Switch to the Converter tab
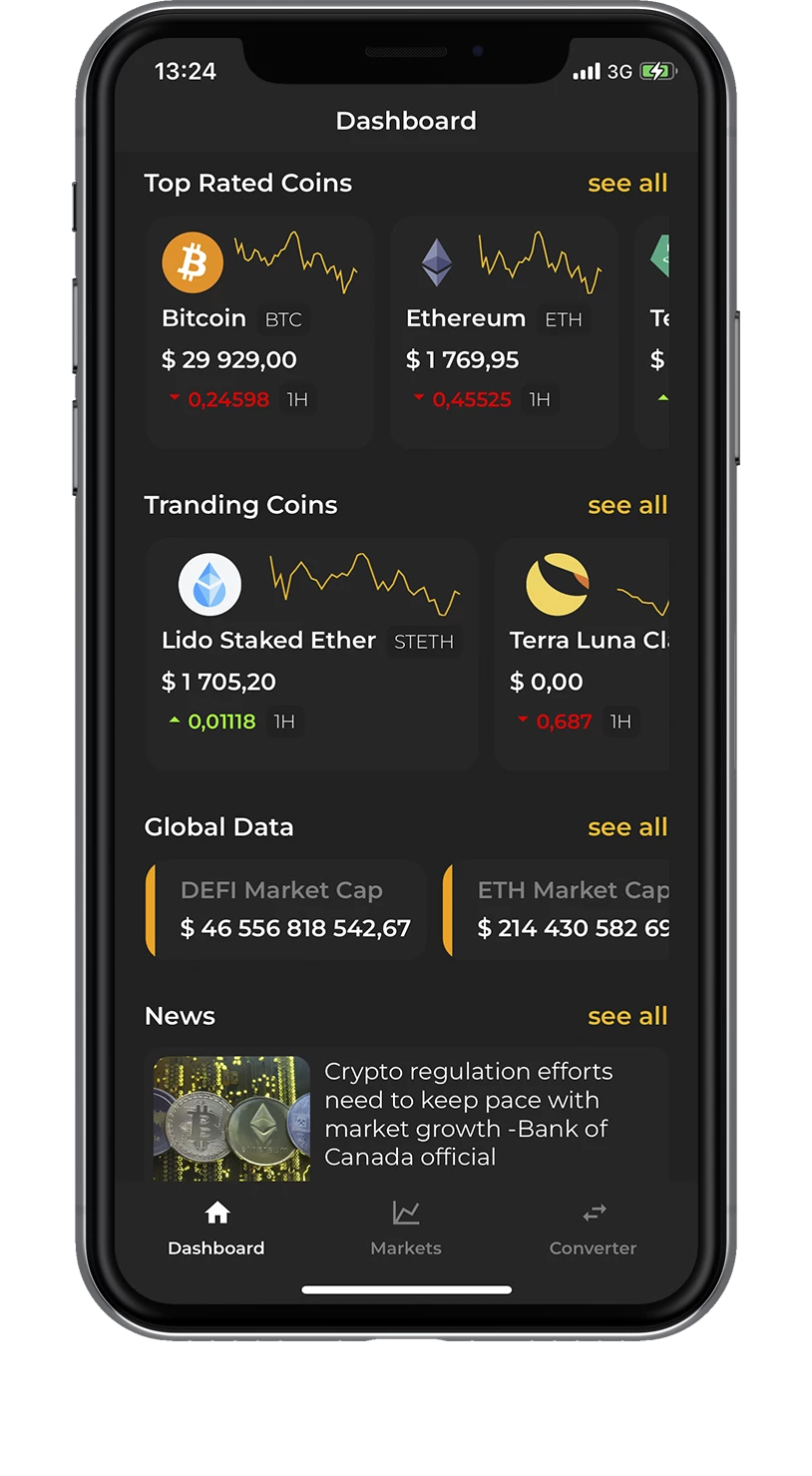This screenshot has height=1476, width=812. click(593, 1229)
